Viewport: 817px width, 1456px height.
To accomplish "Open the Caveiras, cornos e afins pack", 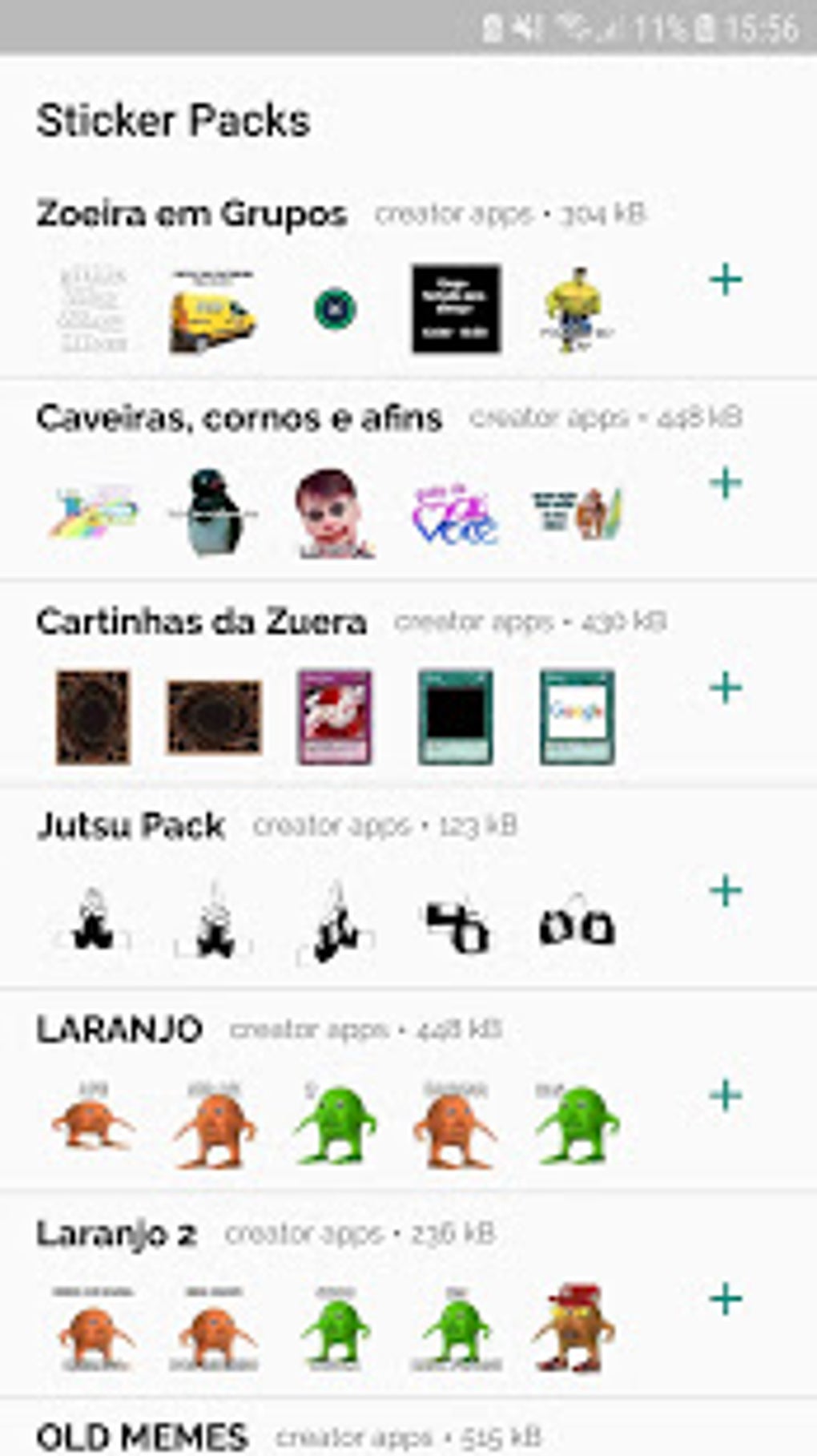I will tap(408, 480).
